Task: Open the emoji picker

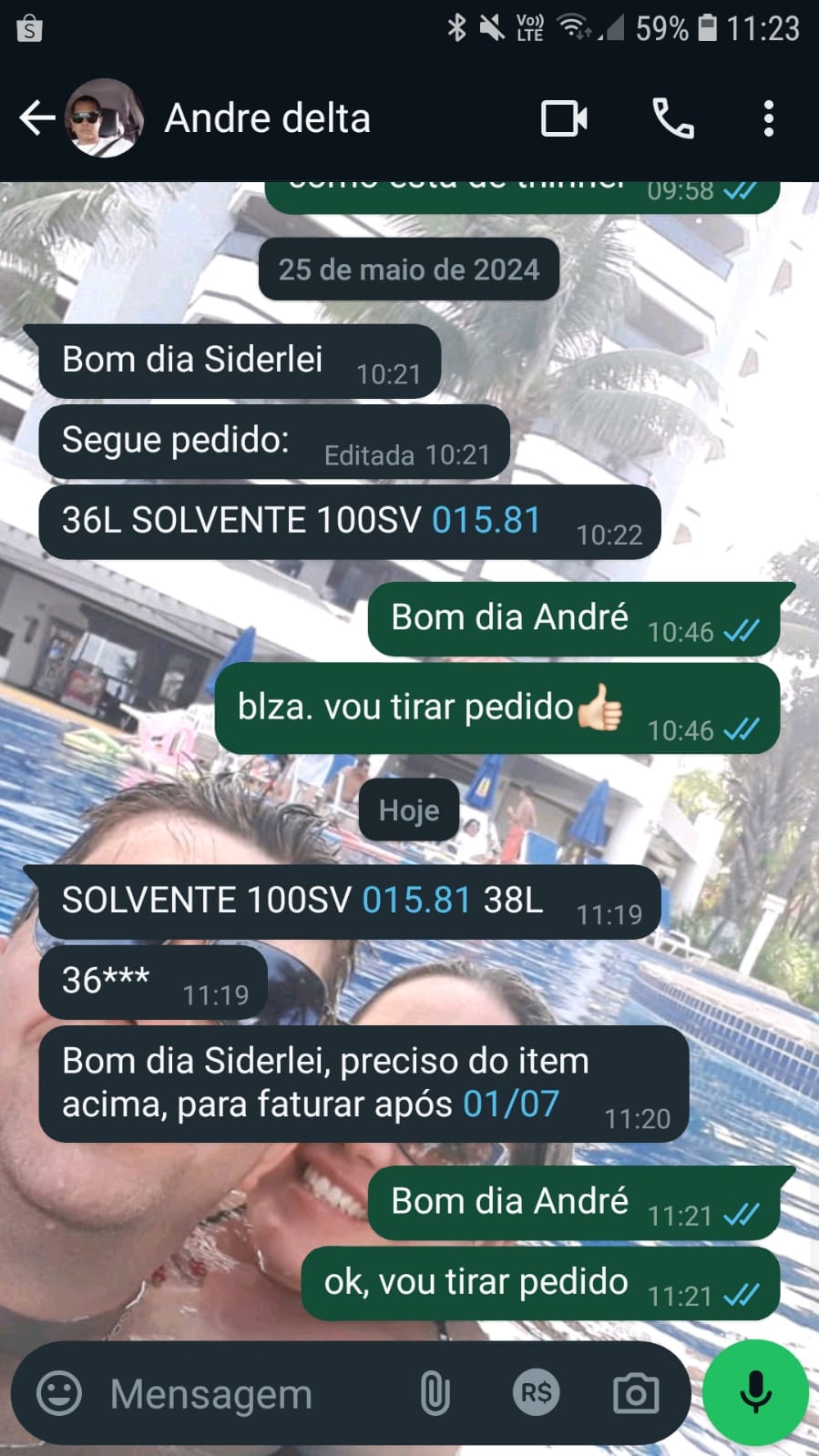Action: click(59, 1393)
